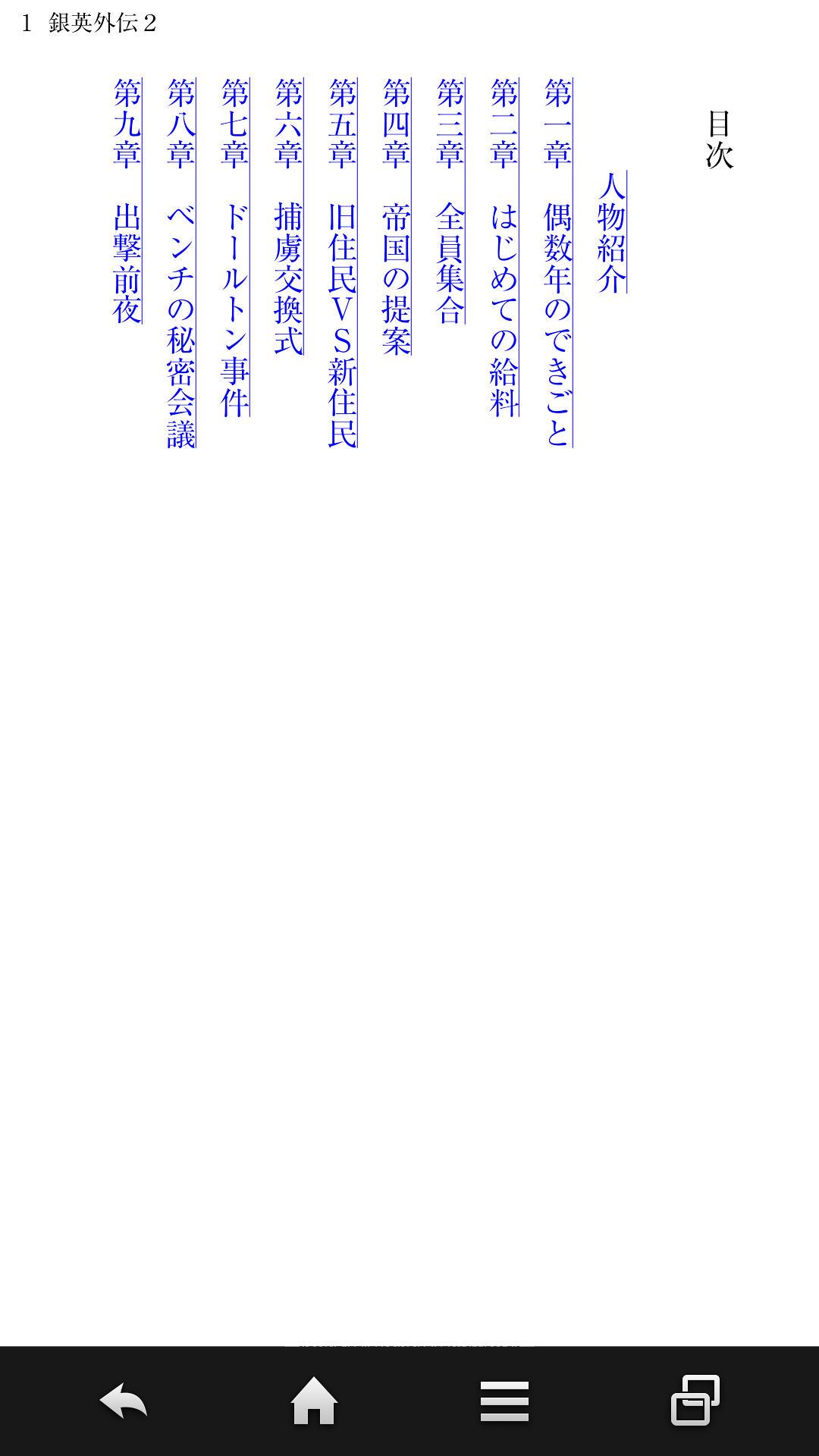Go to the home screen
This screenshot has height=1456, width=819.
pos(314,1401)
